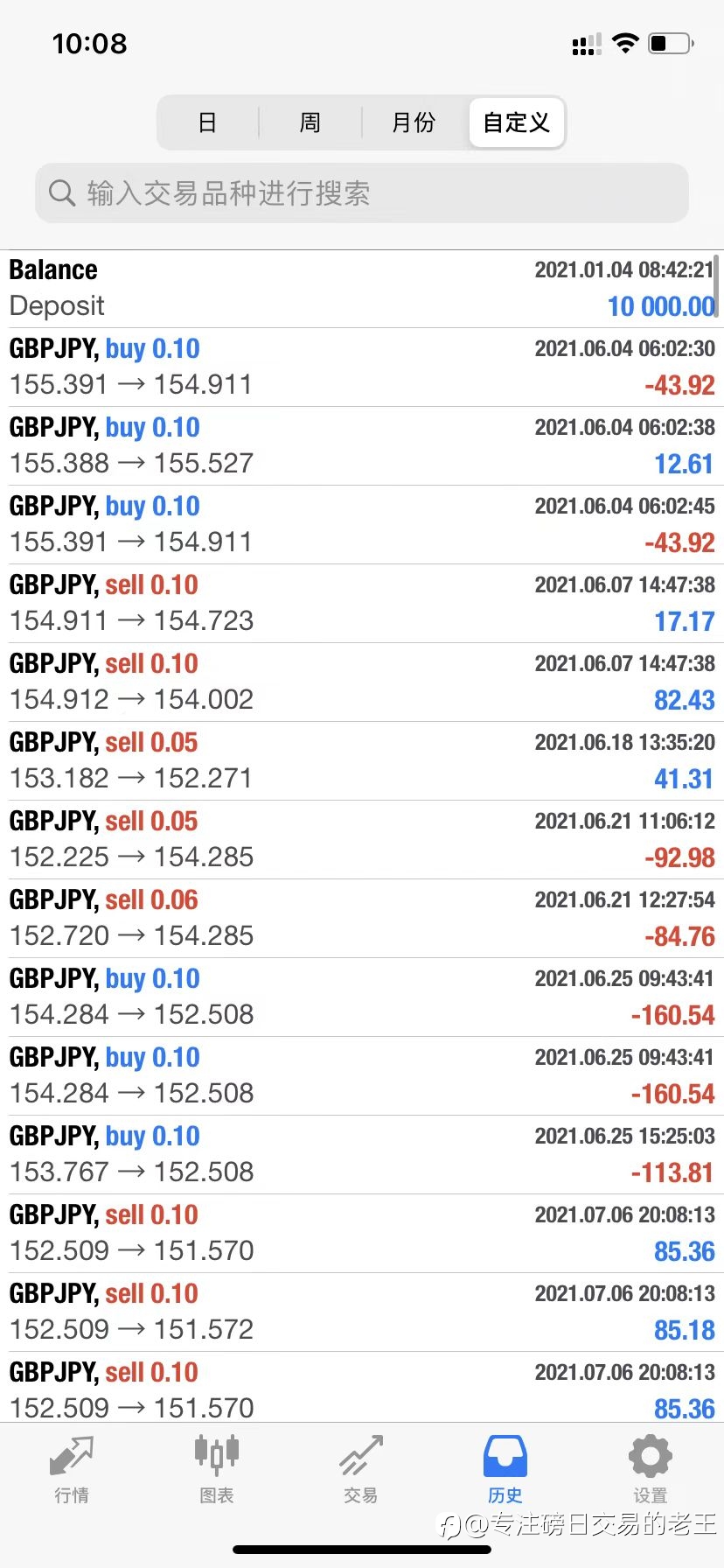The image size is (724, 1568).
Task: Open GBPJPY buy trade with profit 12.61
Action: [x=362, y=446]
